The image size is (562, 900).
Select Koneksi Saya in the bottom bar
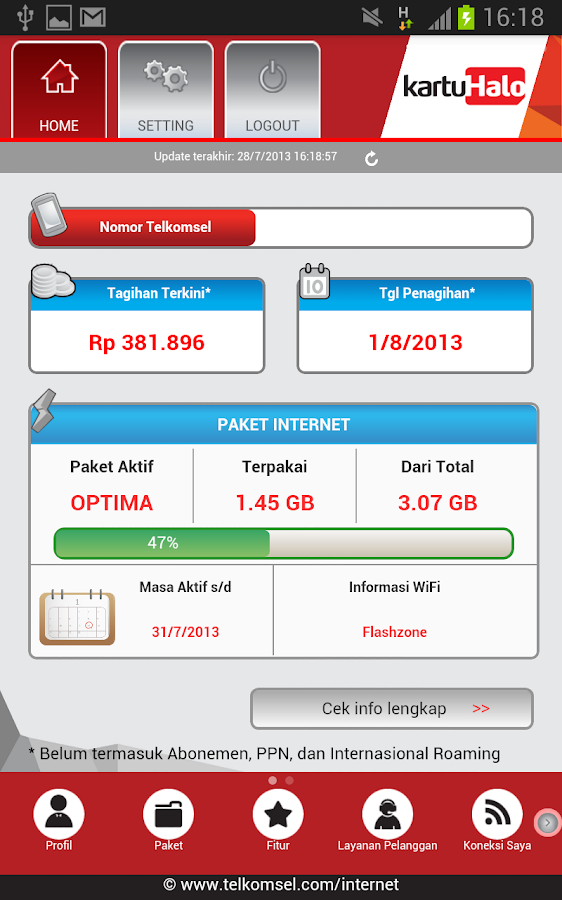(x=497, y=820)
